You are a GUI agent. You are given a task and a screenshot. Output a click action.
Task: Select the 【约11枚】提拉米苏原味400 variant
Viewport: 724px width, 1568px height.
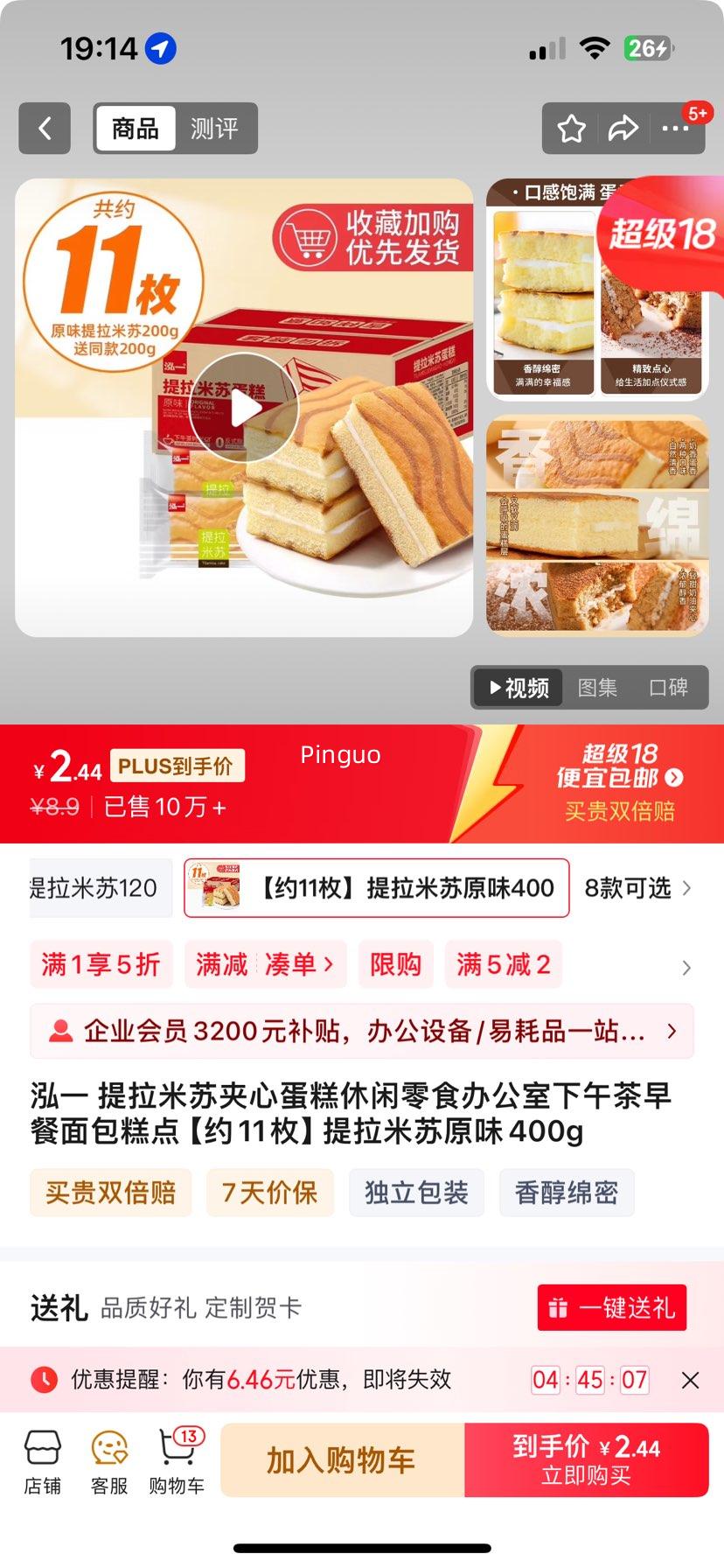(x=376, y=888)
